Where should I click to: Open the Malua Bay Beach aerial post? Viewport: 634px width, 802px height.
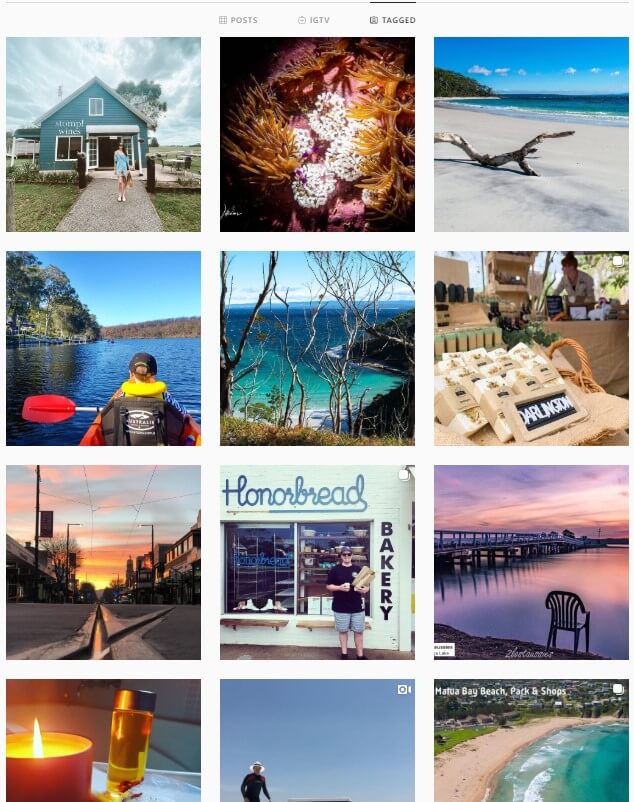click(x=531, y=740)
